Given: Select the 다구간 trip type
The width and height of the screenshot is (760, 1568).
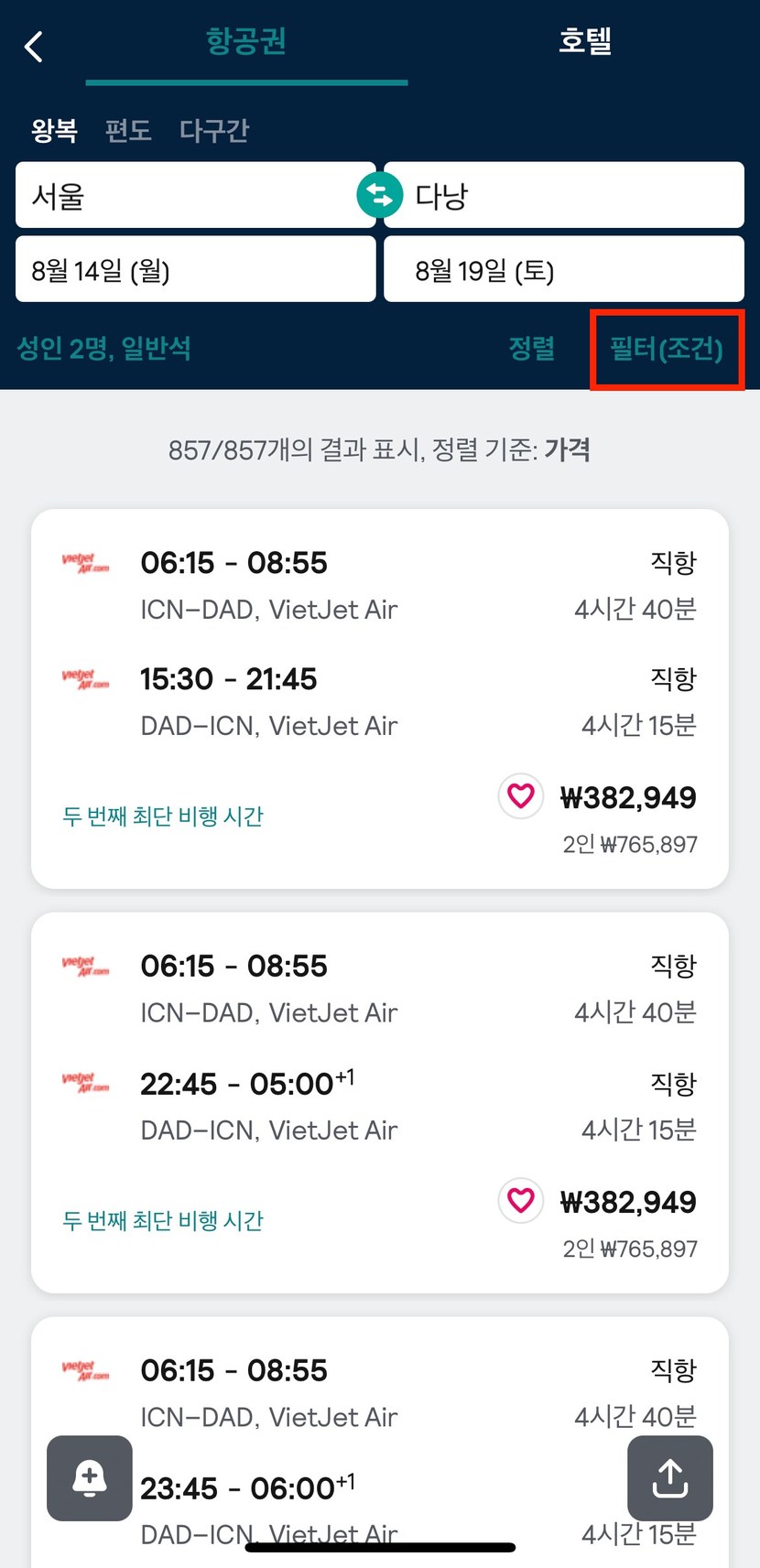Looking at the screenshot, I should point(213,130).
